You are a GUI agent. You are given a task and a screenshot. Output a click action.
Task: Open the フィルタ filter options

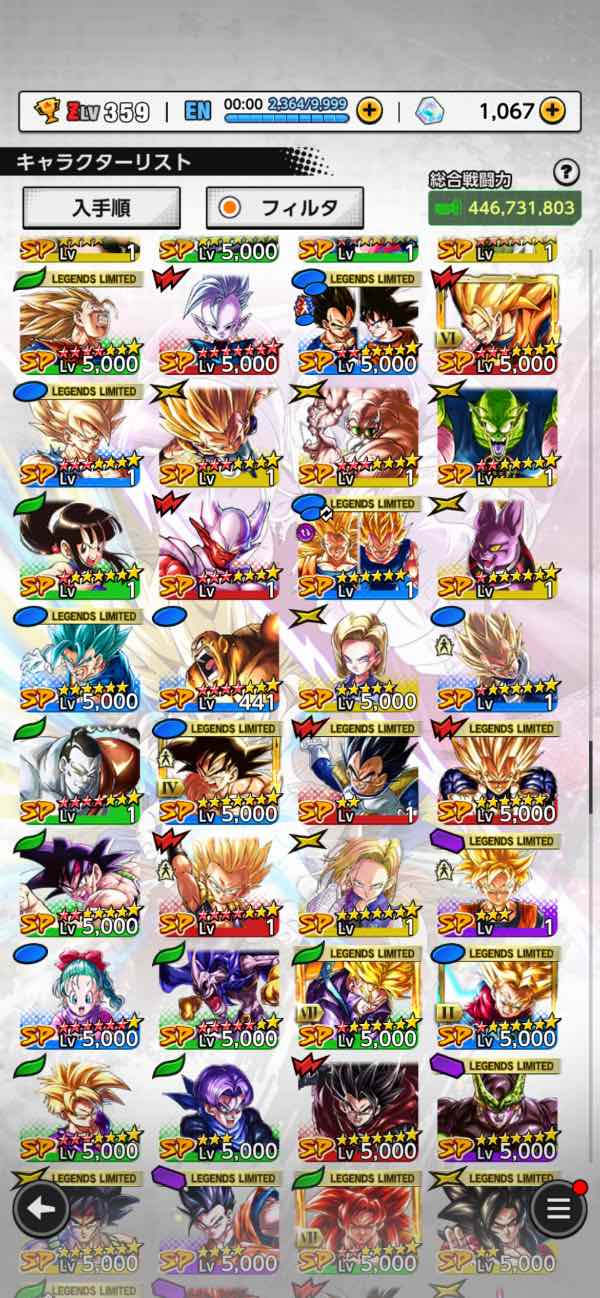pos(284,208)
